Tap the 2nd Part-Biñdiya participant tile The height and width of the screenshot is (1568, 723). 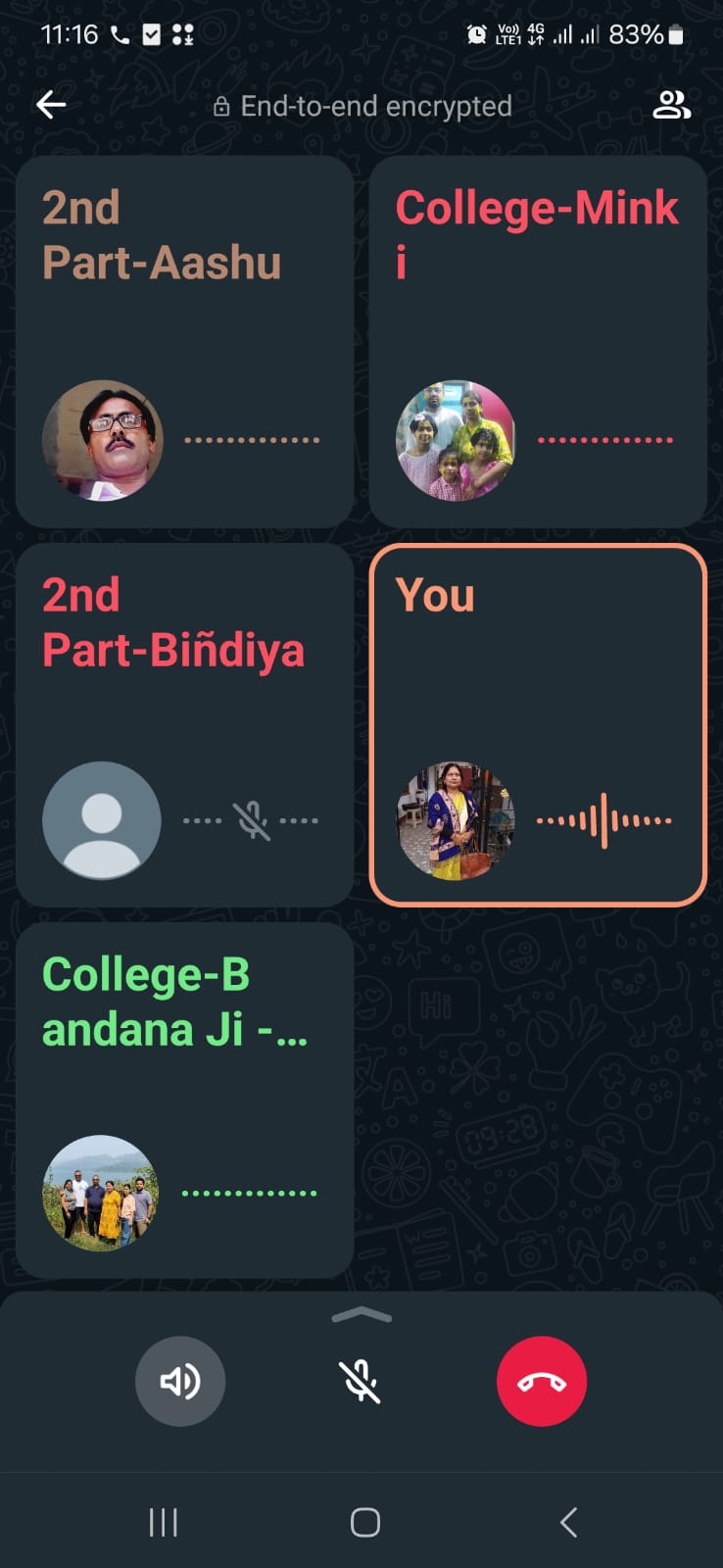[x=184, y=725]
